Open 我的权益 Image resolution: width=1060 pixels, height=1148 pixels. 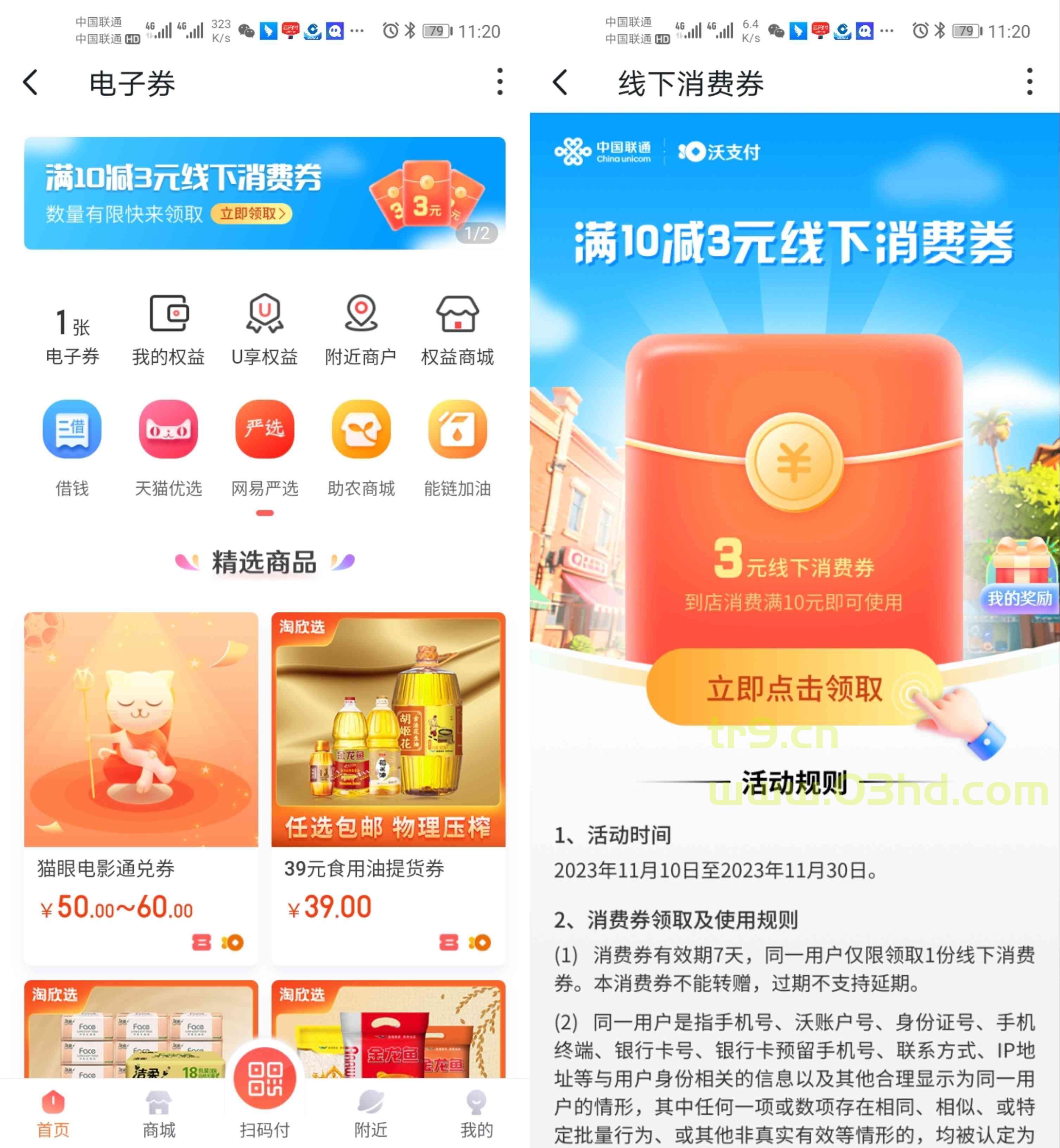coord(169,330)
